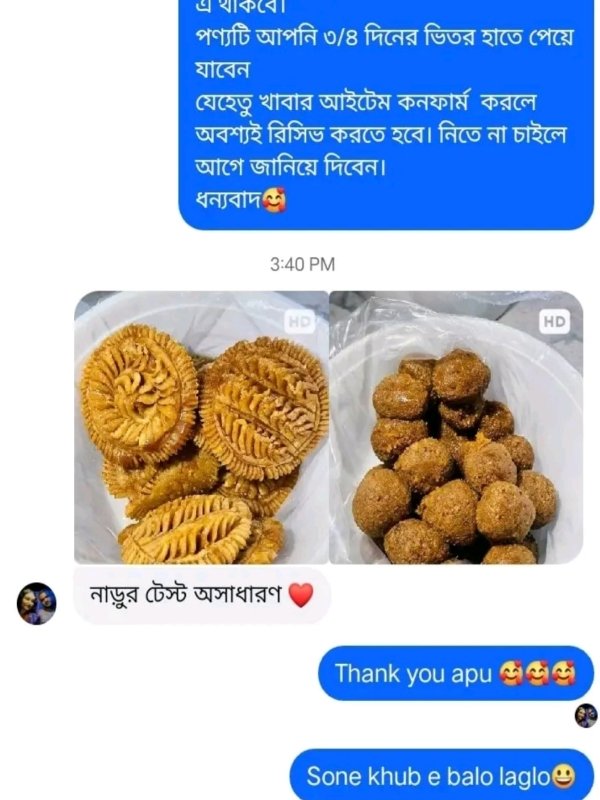This screenshot has width=600, height=800.
Task: Open the photo of brown naru balls
Action: coord(456,427)
